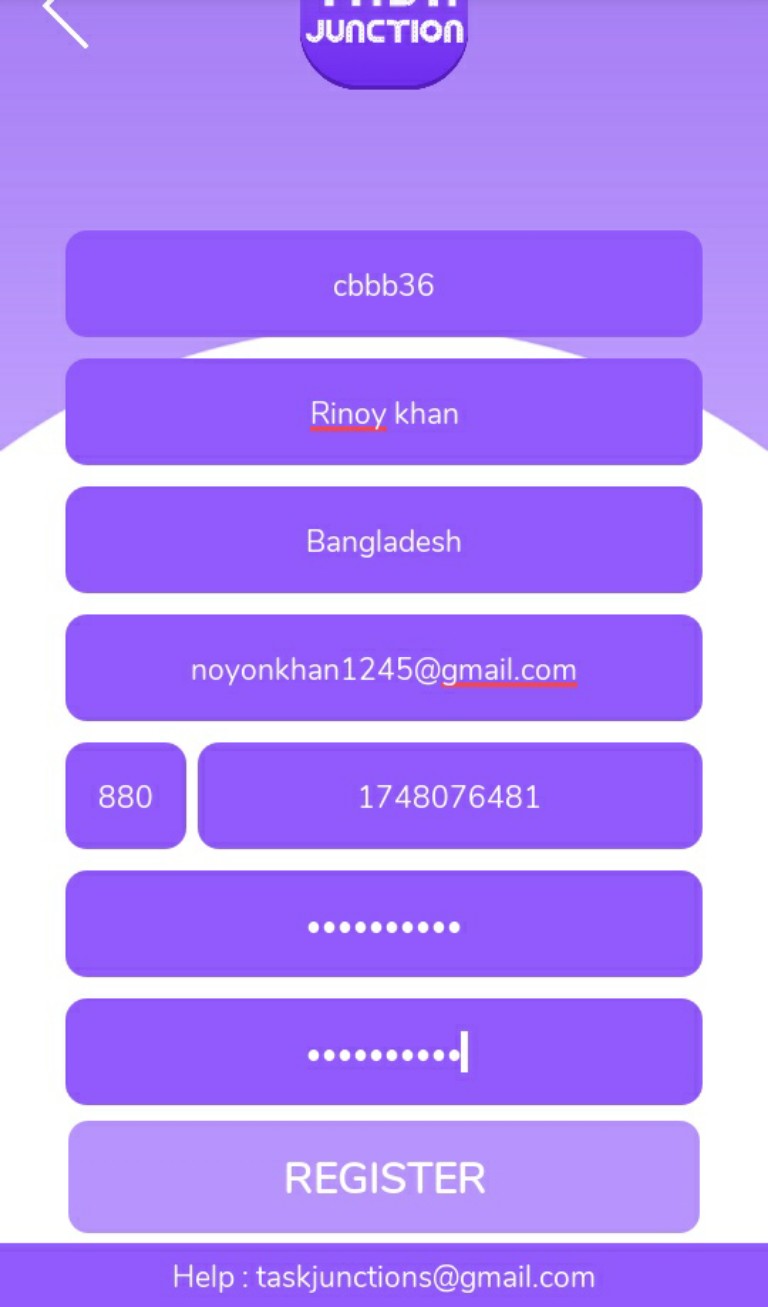
Task: Tap the name field showing Rinoy khan
Action: [384, 412]
